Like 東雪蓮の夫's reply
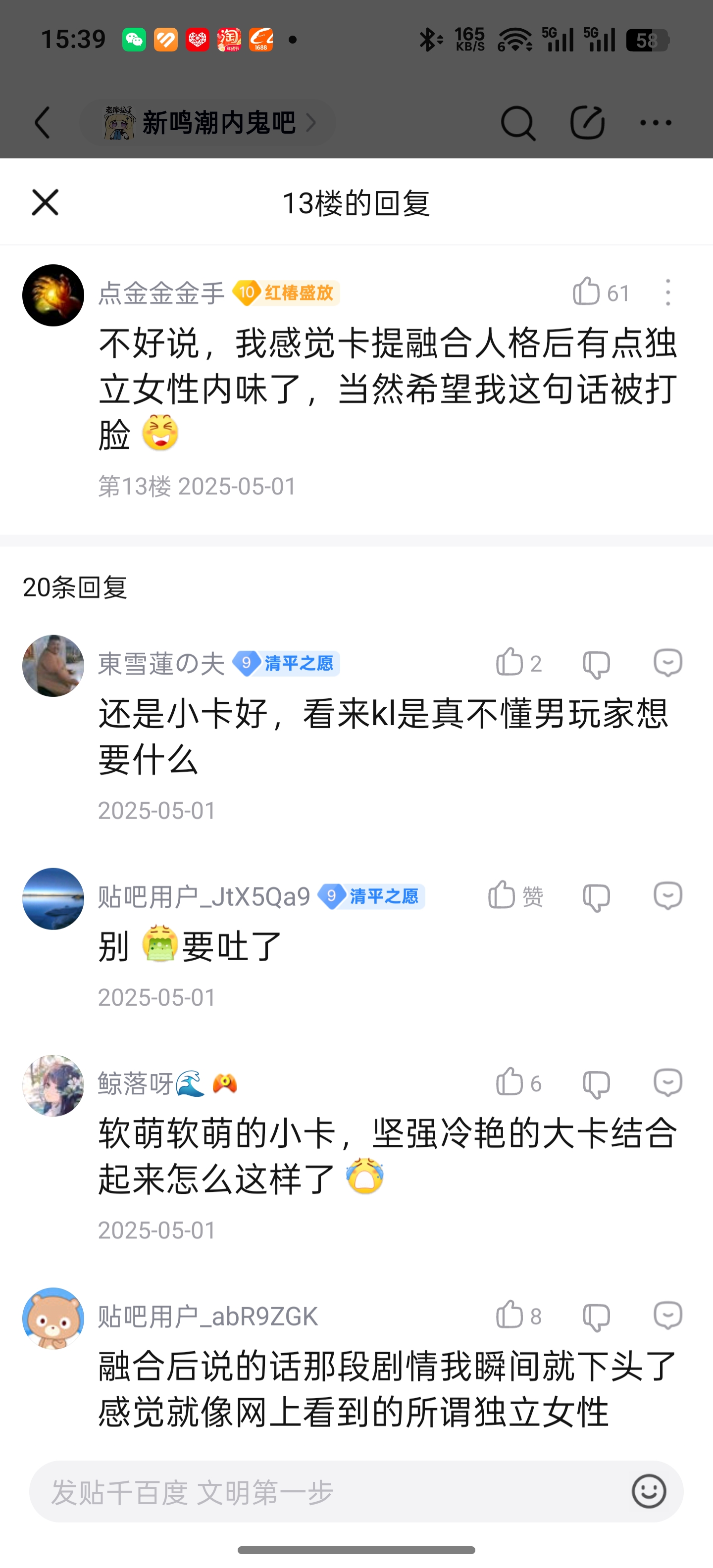This screenshot has width=713, height=1568. (509, 662)
